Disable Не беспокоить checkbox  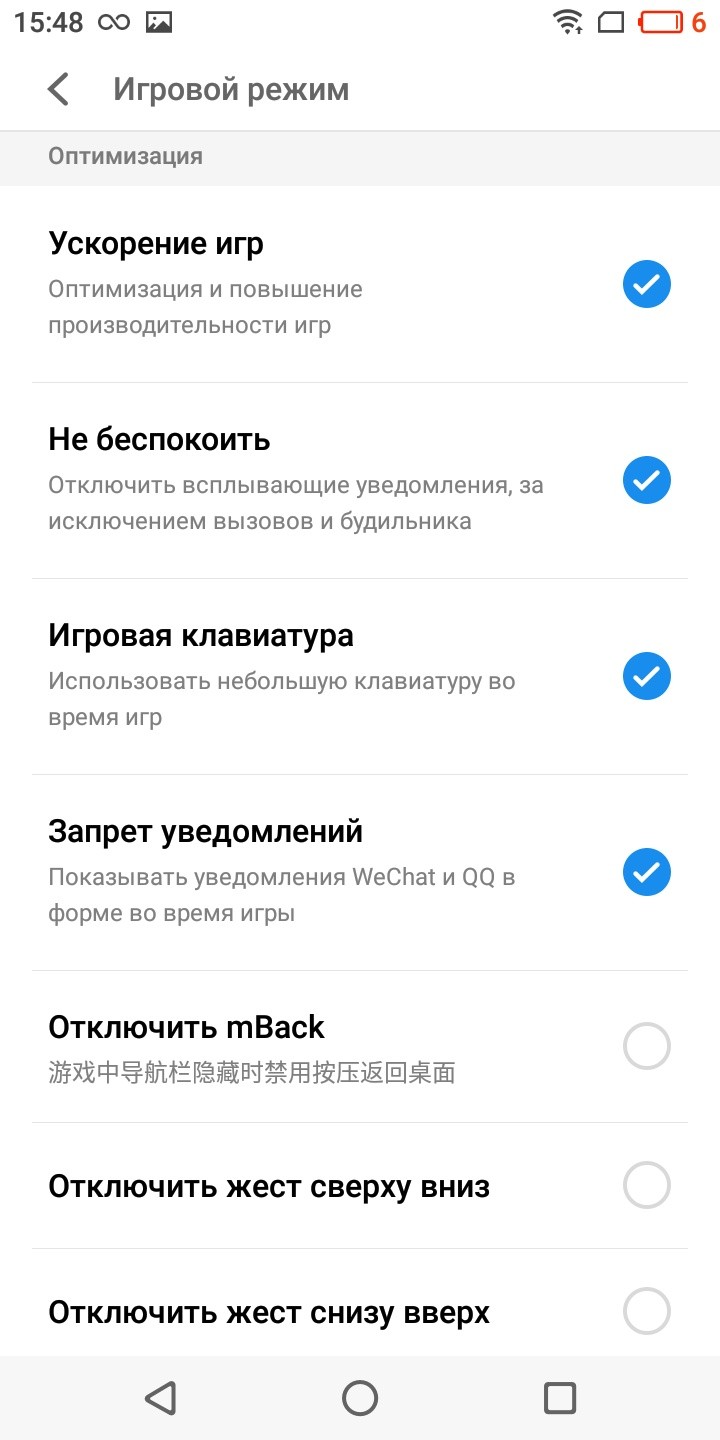[646, 481]
